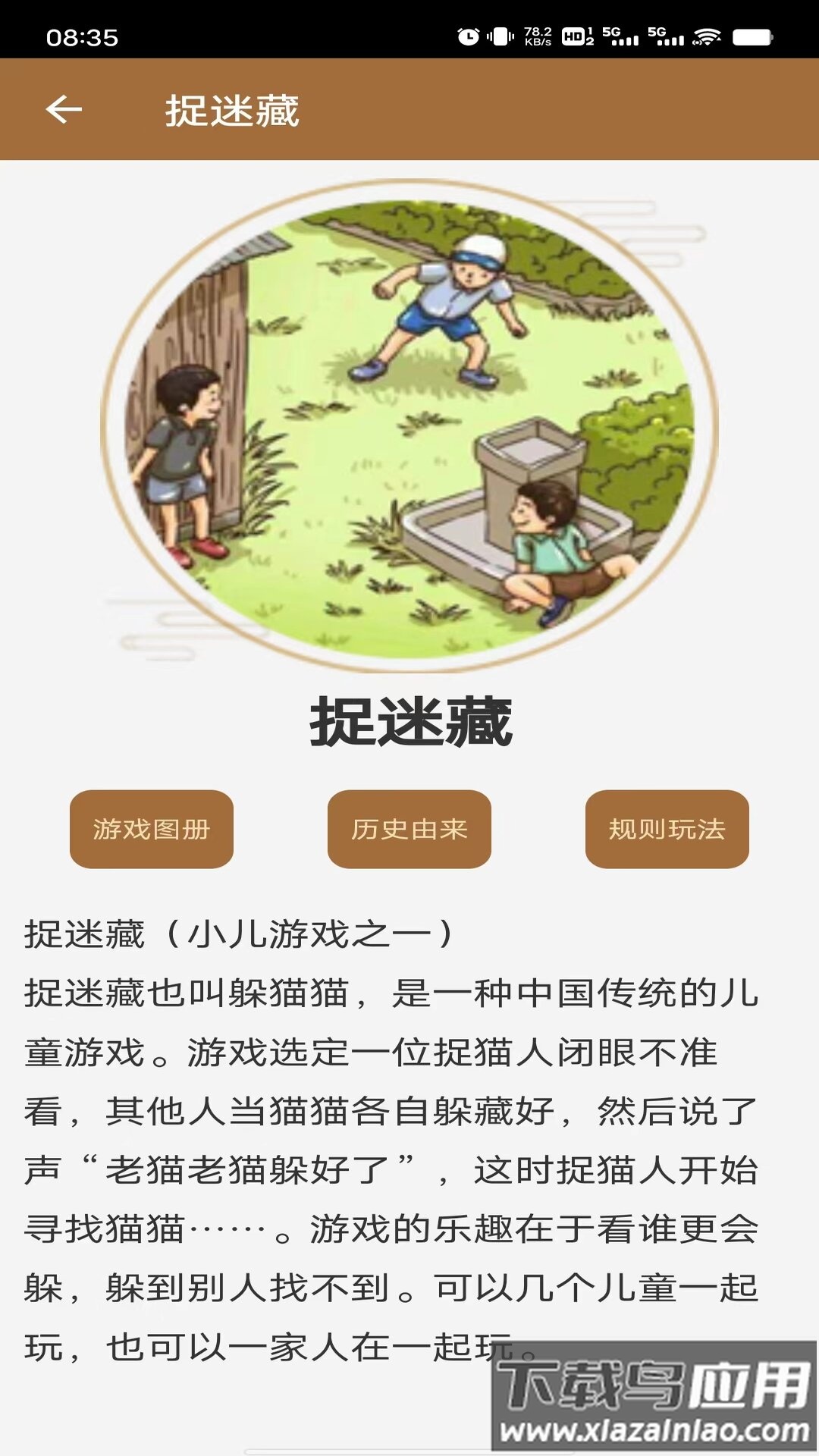
Task: Tap the second 5G signal indicator
Action: [x=665, y=36]
